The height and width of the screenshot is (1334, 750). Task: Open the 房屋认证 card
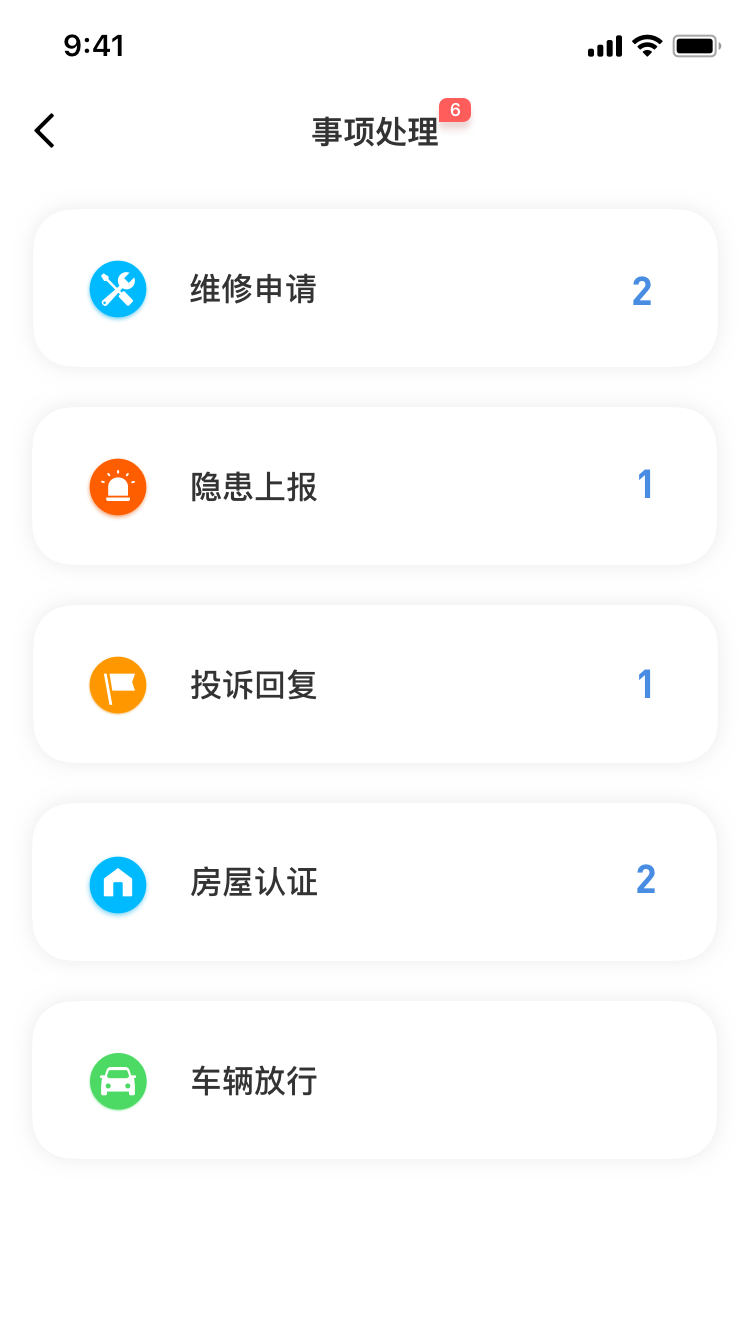[375, 882]
